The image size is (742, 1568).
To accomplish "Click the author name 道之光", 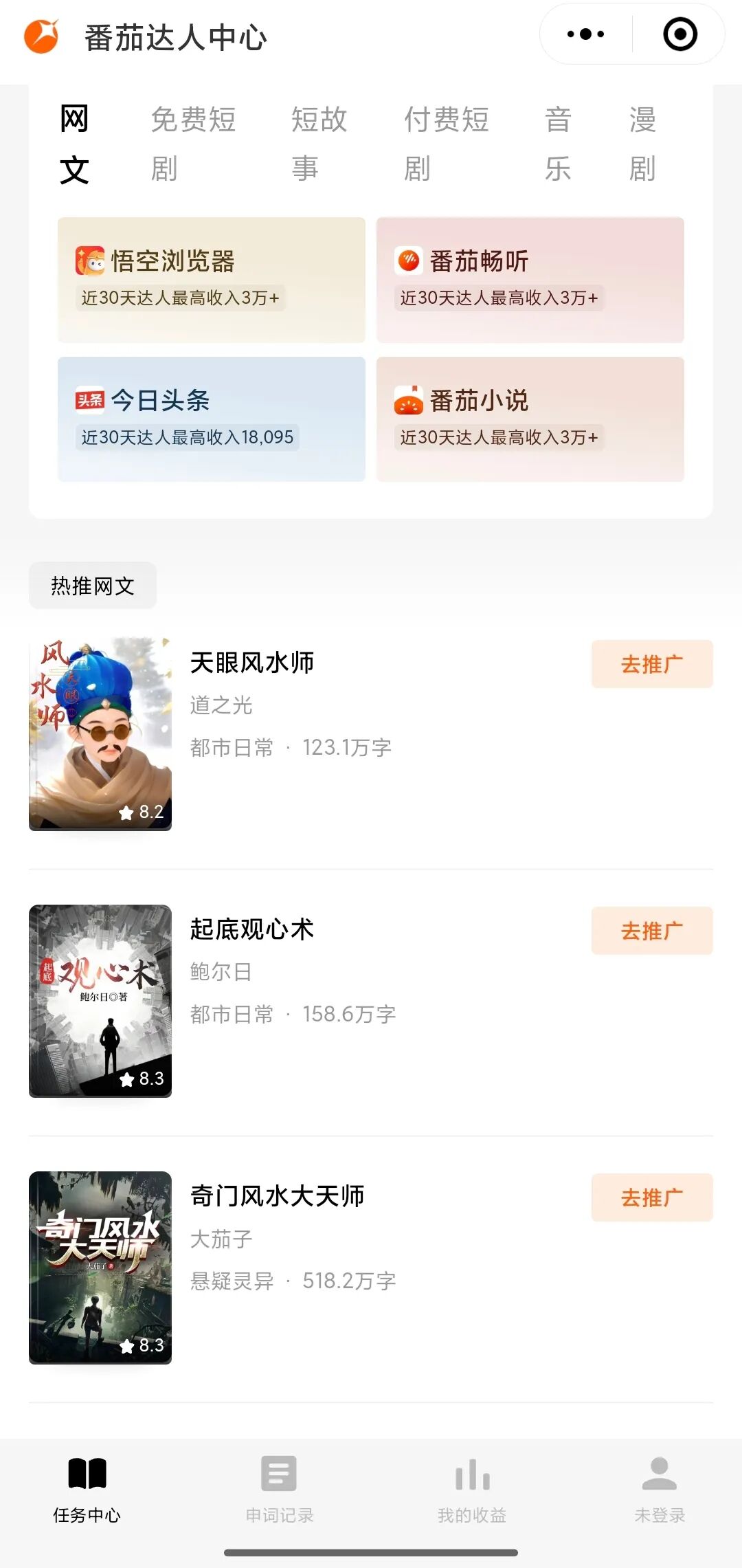I will pos(221,705).
